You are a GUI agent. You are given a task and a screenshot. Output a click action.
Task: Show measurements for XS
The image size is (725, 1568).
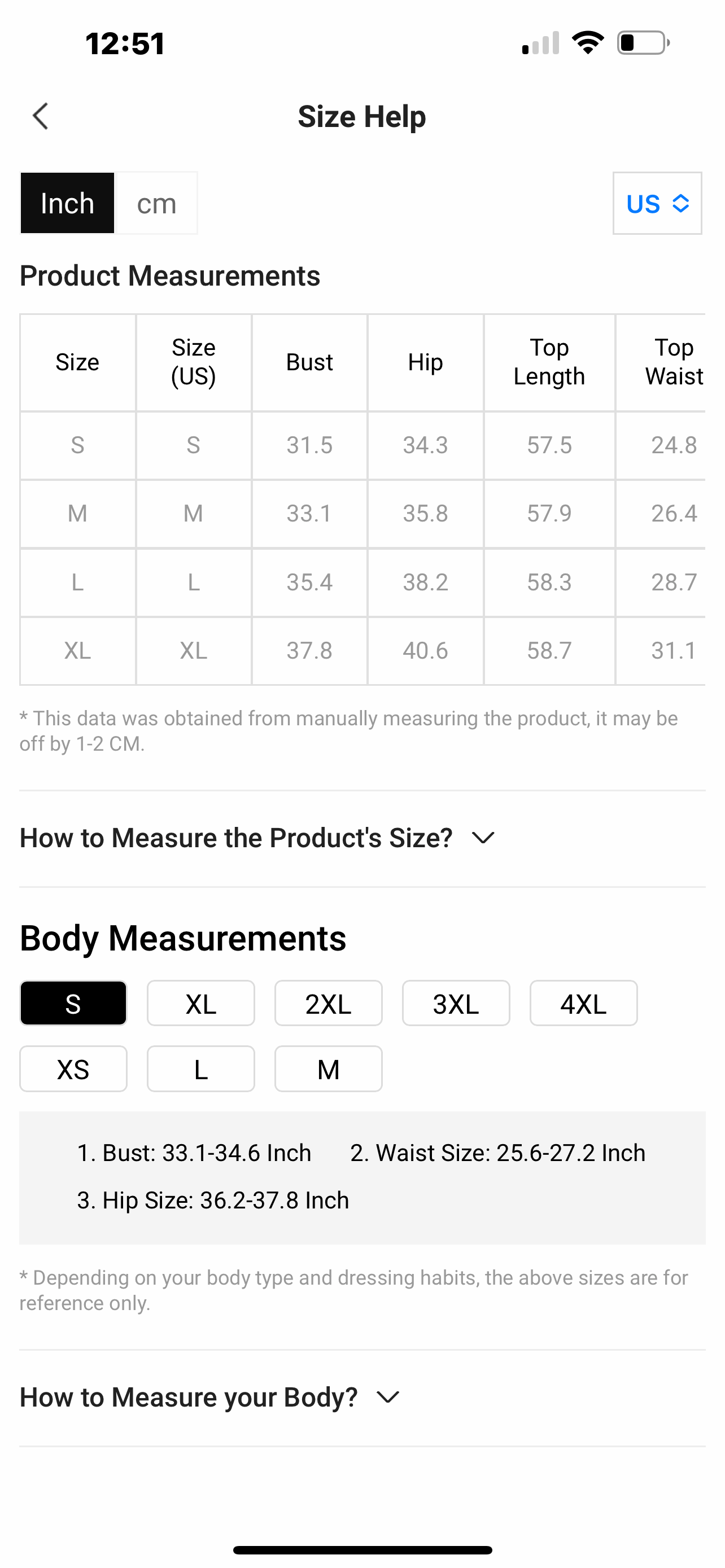click(x=73, y=1069)
